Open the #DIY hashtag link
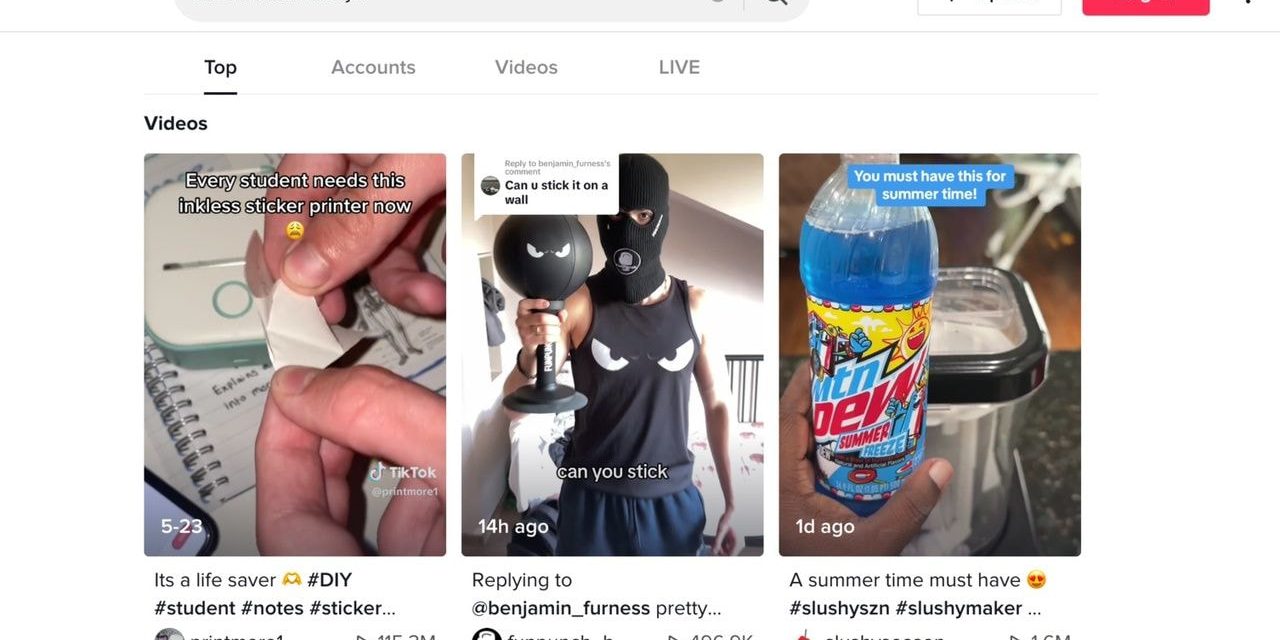 coord(329,580)
